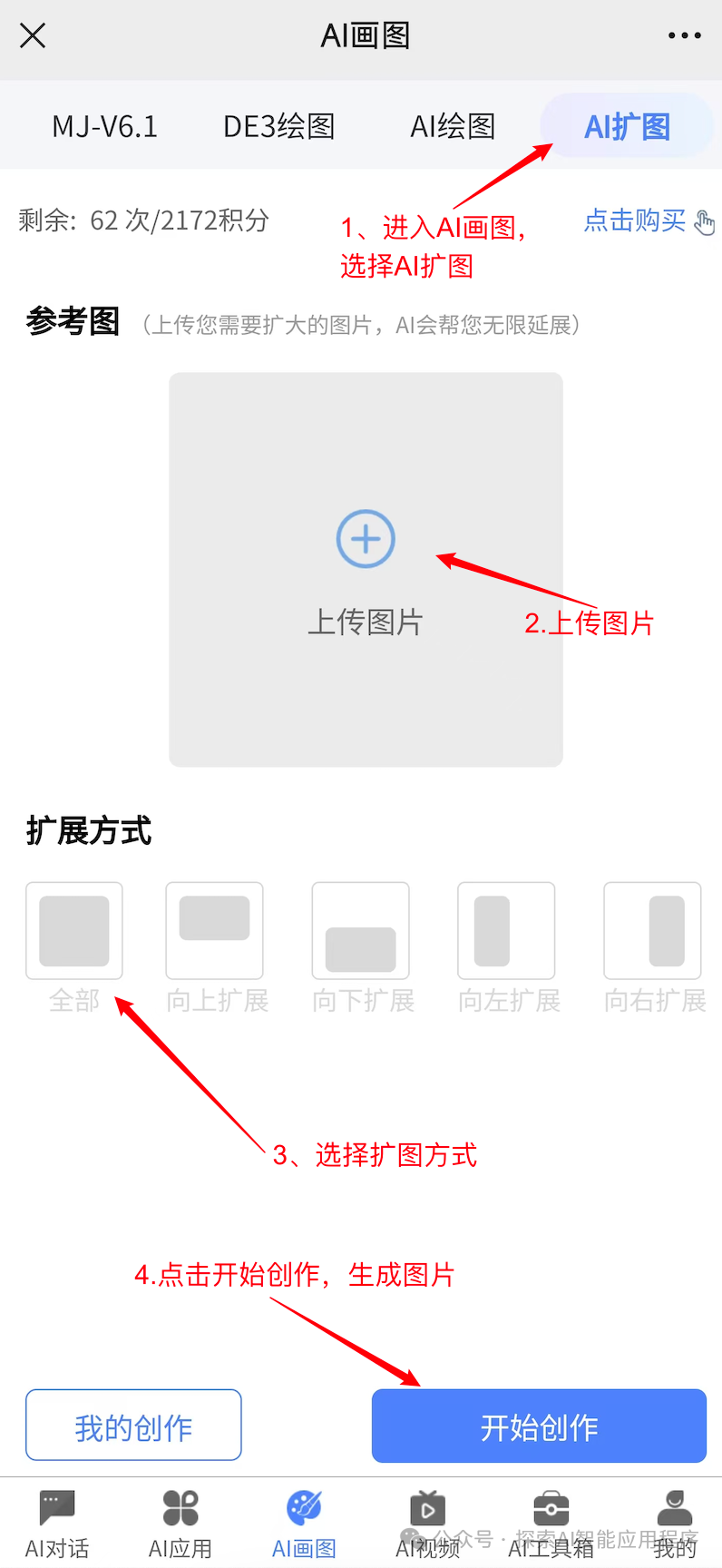Pick the 向右扩展 option
The image size is (722, 1568).
[653, 932]
